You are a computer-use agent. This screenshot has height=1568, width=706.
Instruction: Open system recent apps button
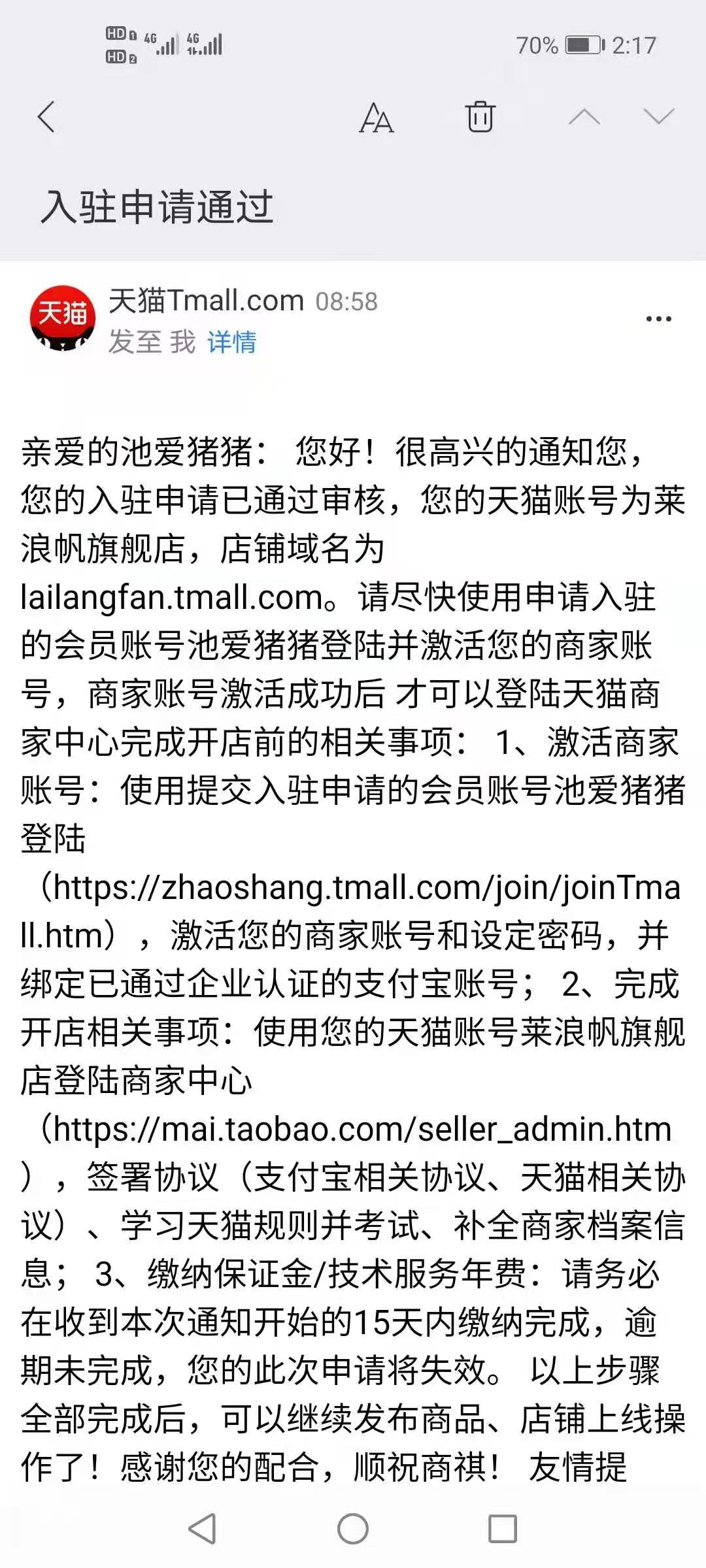[x=503, y=1529]
